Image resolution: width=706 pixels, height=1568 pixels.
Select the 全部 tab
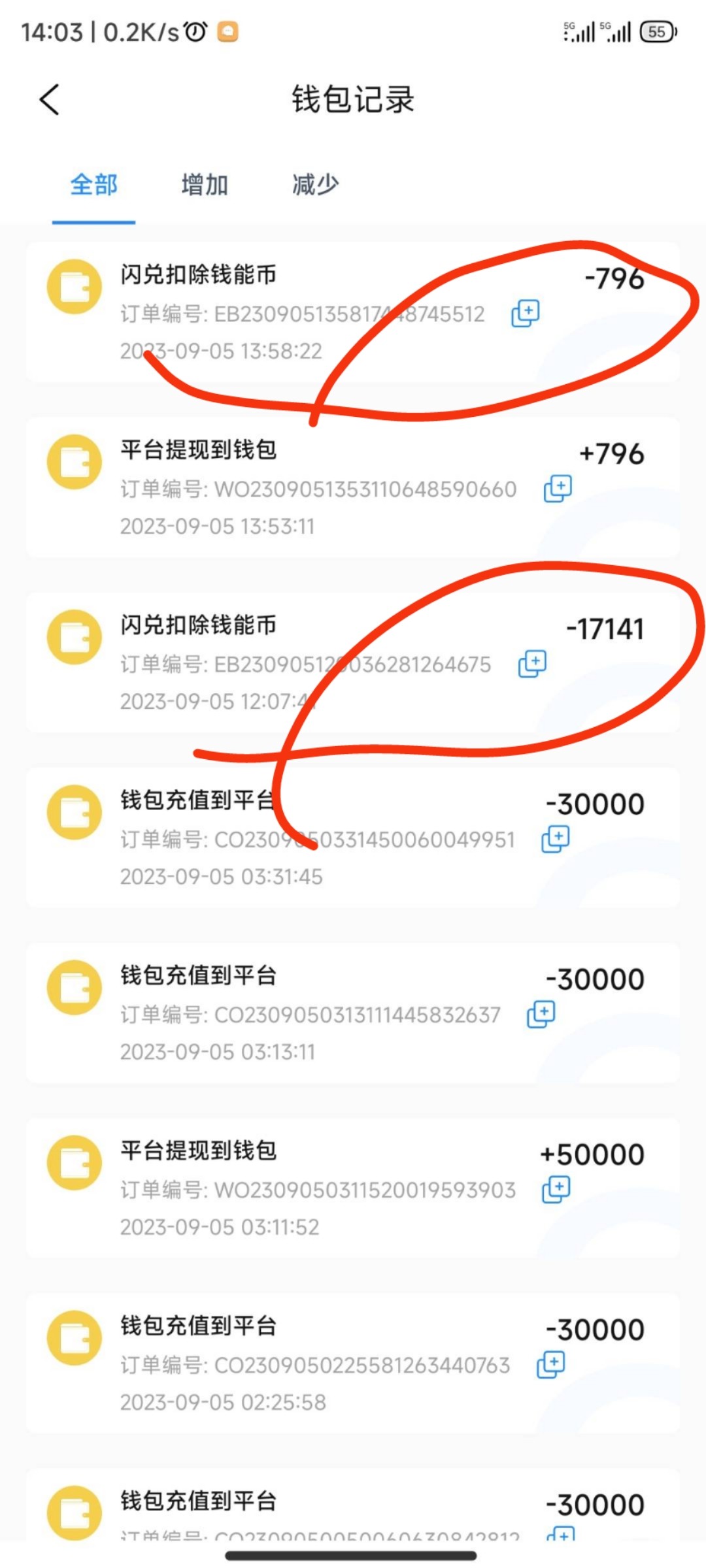(93, 185)
